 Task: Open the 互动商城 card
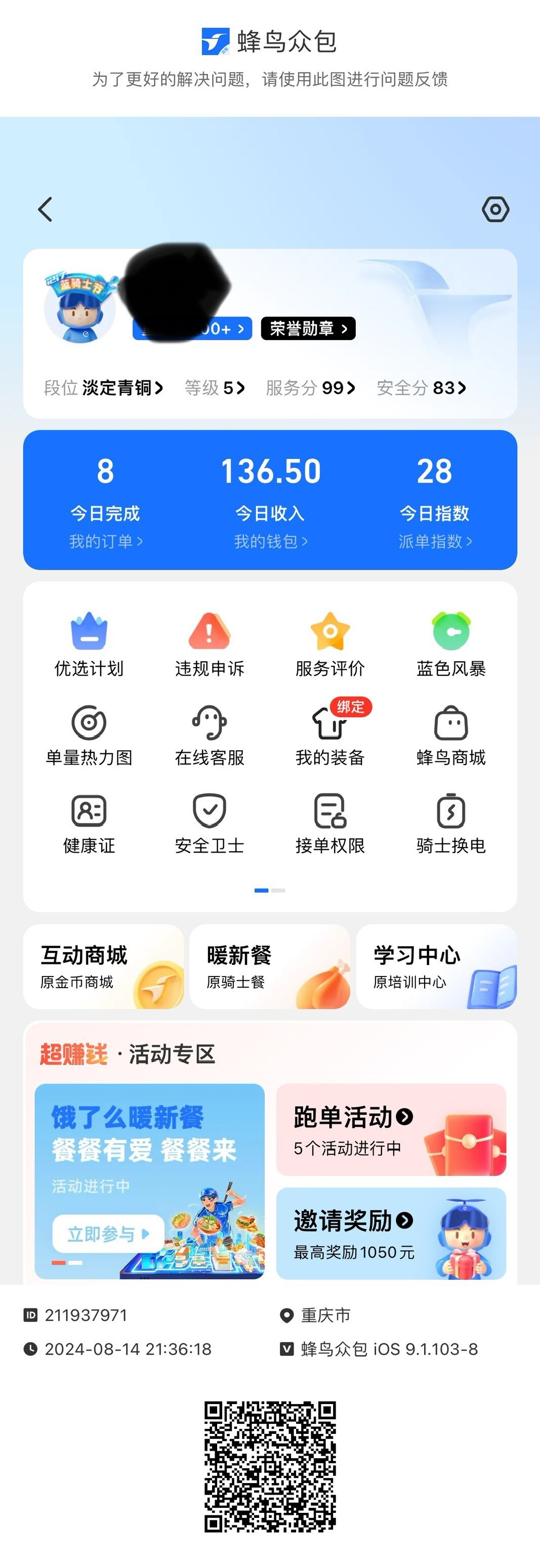coord(103,966)
